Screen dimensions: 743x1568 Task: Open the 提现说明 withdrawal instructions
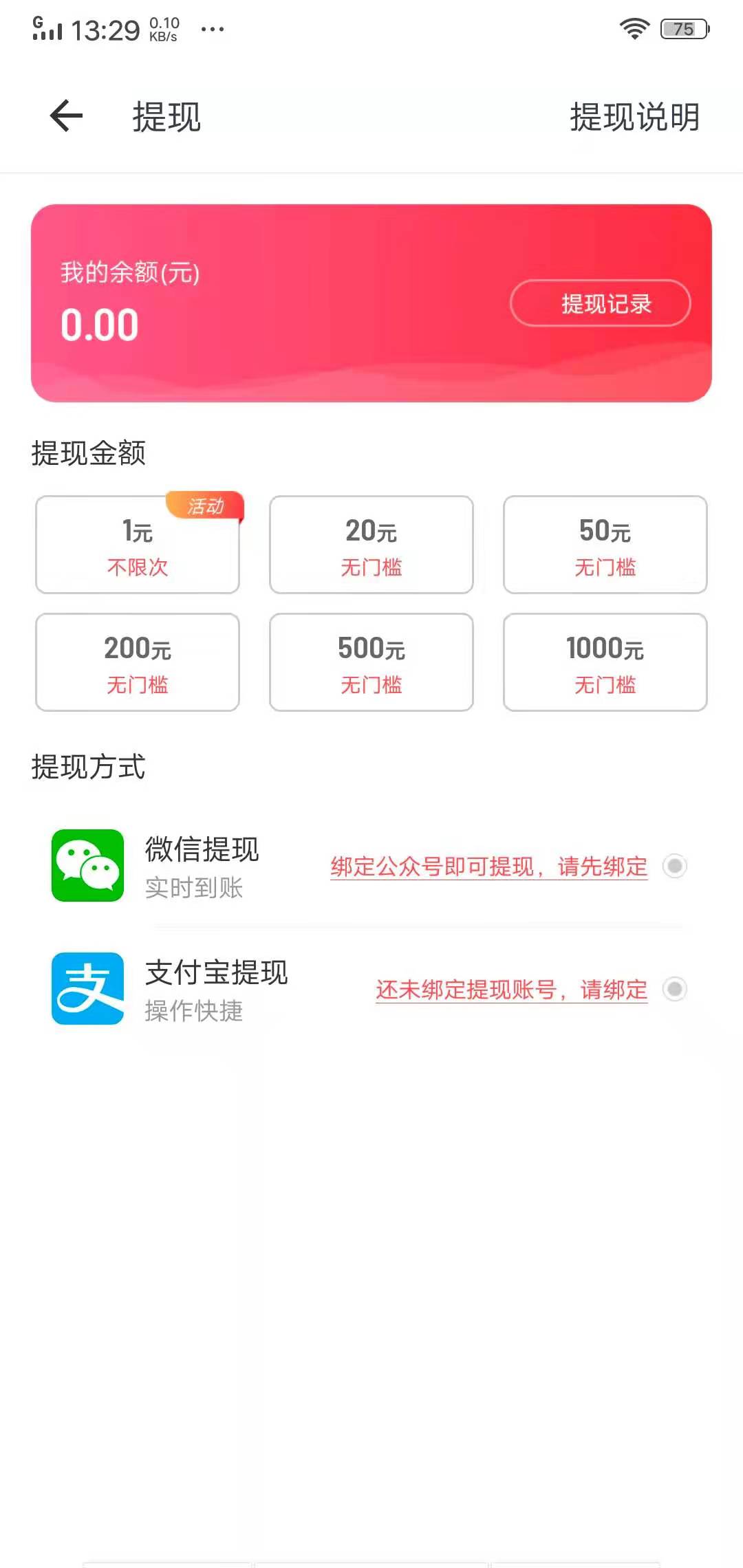(634, 117)
